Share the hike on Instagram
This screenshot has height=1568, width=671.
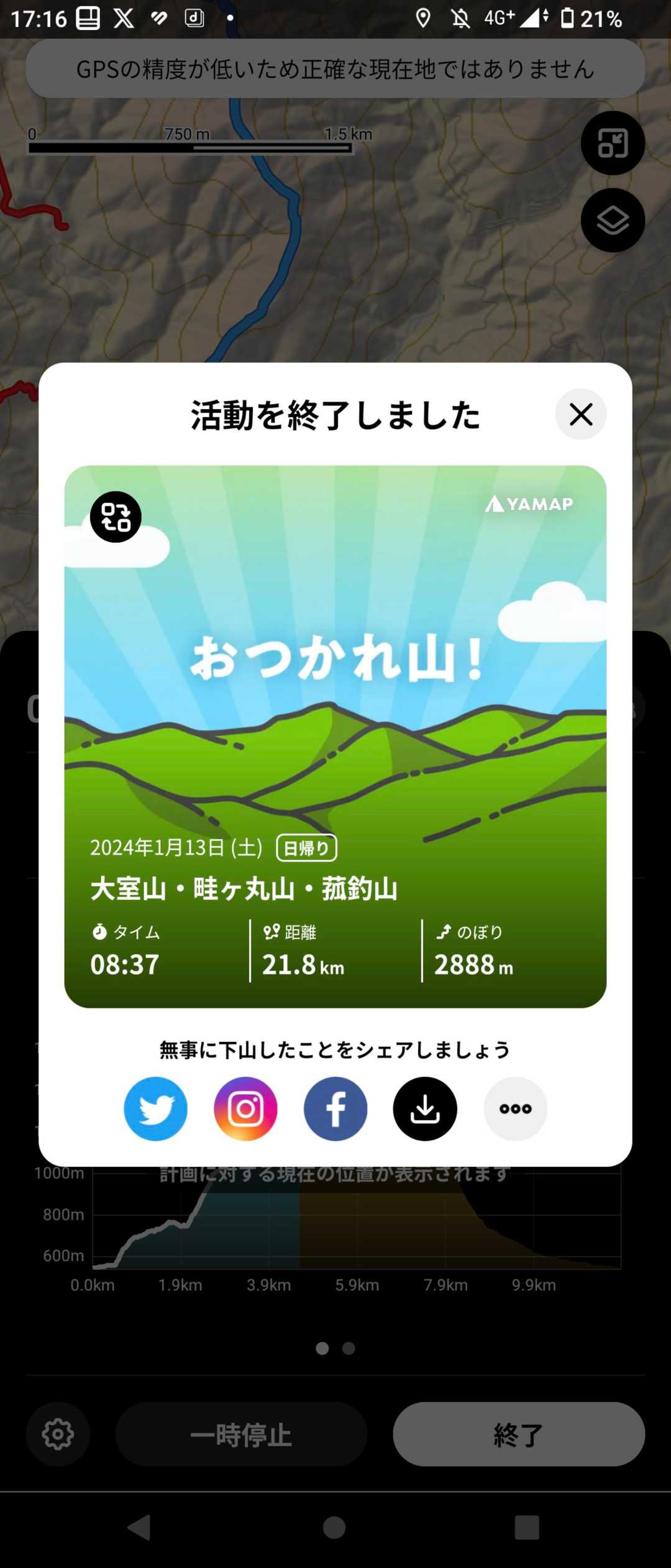click(245, 1109)
